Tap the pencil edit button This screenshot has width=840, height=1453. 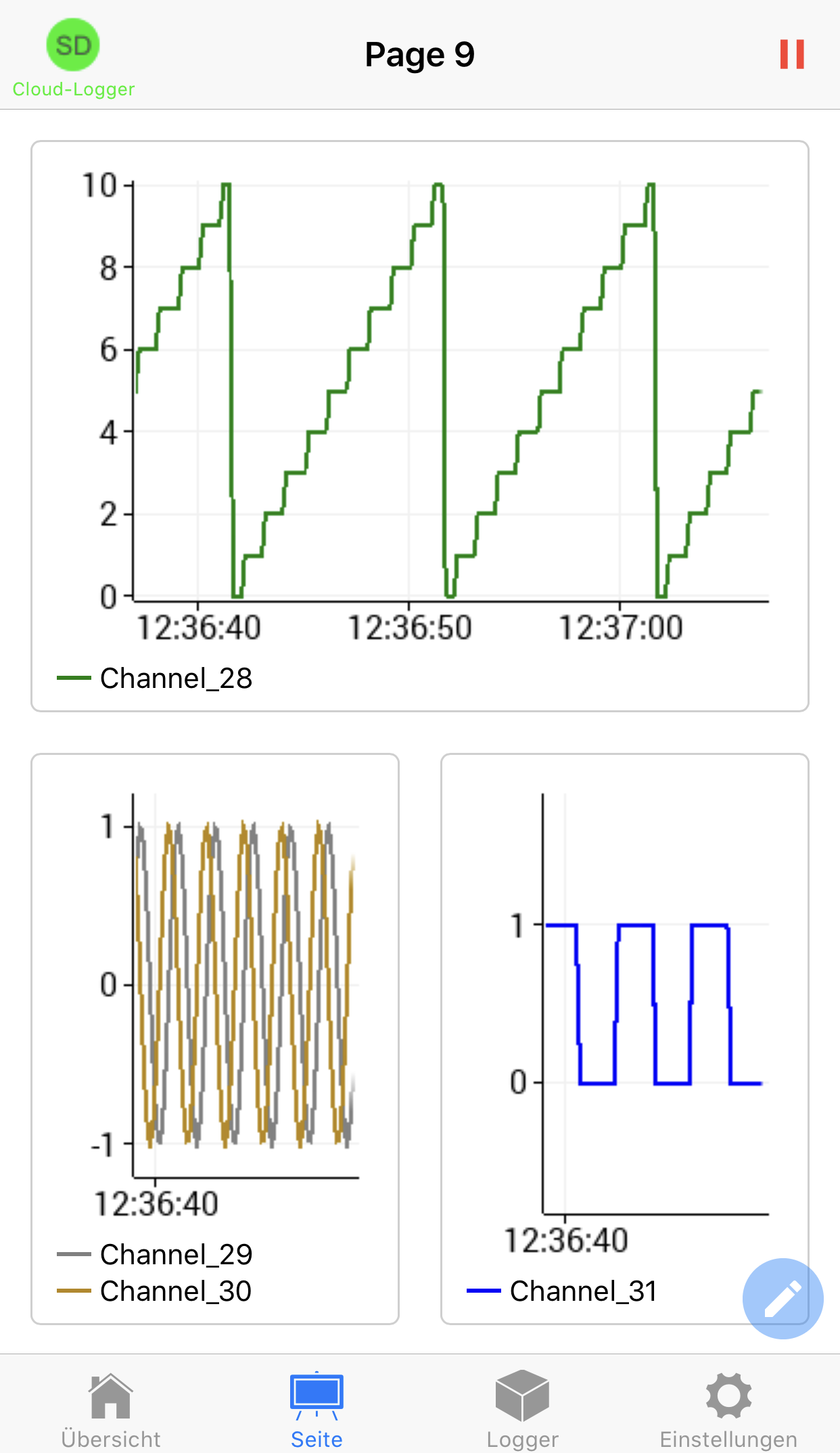pyautogui.click(x=783, y=1298)
